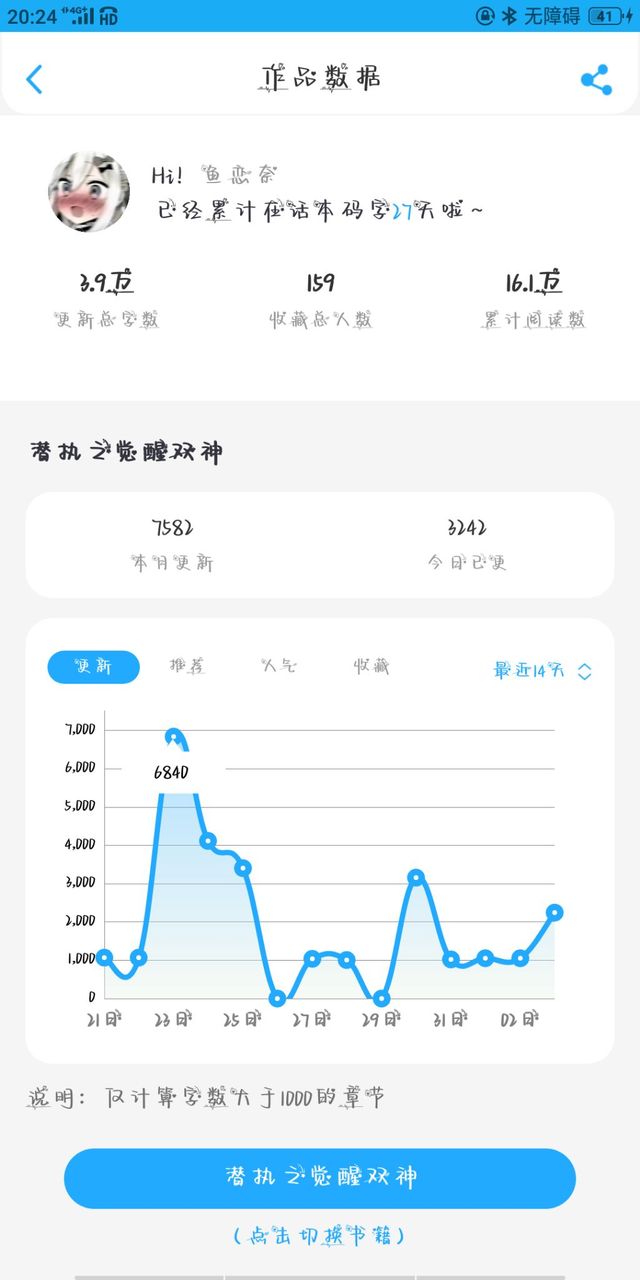
Task: Select the 更新 tab on the chart
Action: (93, 667)
